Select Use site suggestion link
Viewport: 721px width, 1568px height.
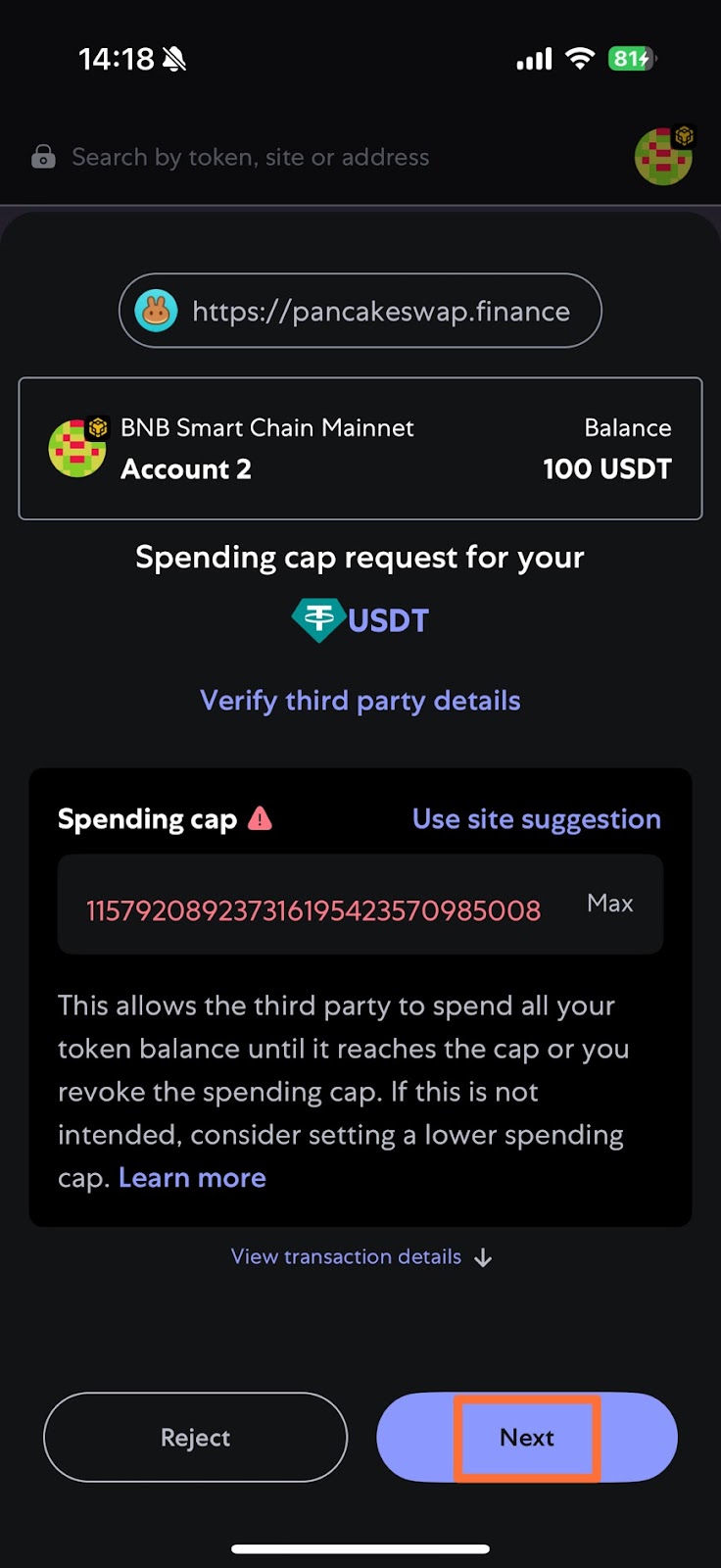(x=536, y=819)
